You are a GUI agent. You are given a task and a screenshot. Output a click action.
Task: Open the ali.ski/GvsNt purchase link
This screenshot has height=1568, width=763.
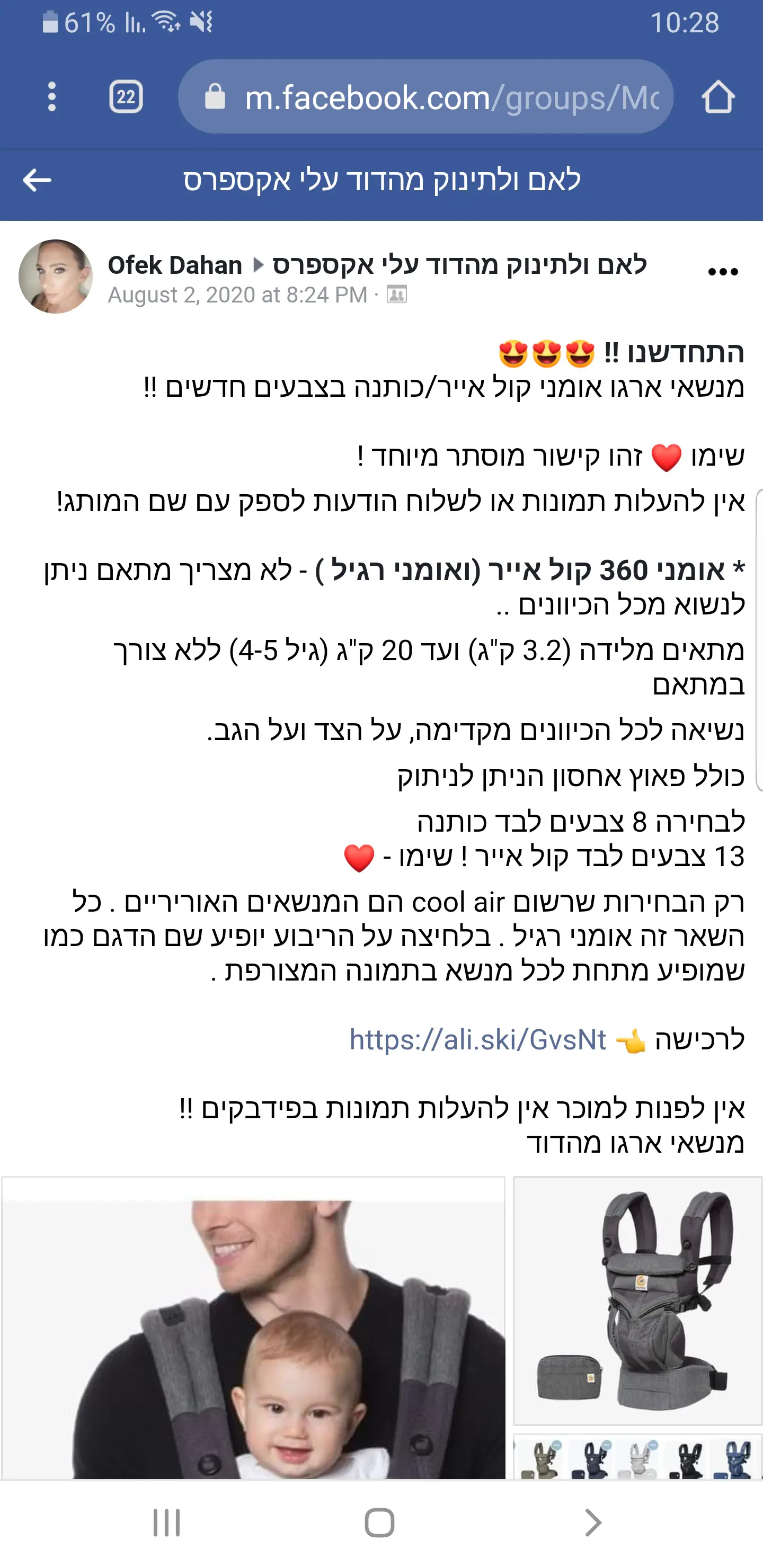coord(478,1040)
